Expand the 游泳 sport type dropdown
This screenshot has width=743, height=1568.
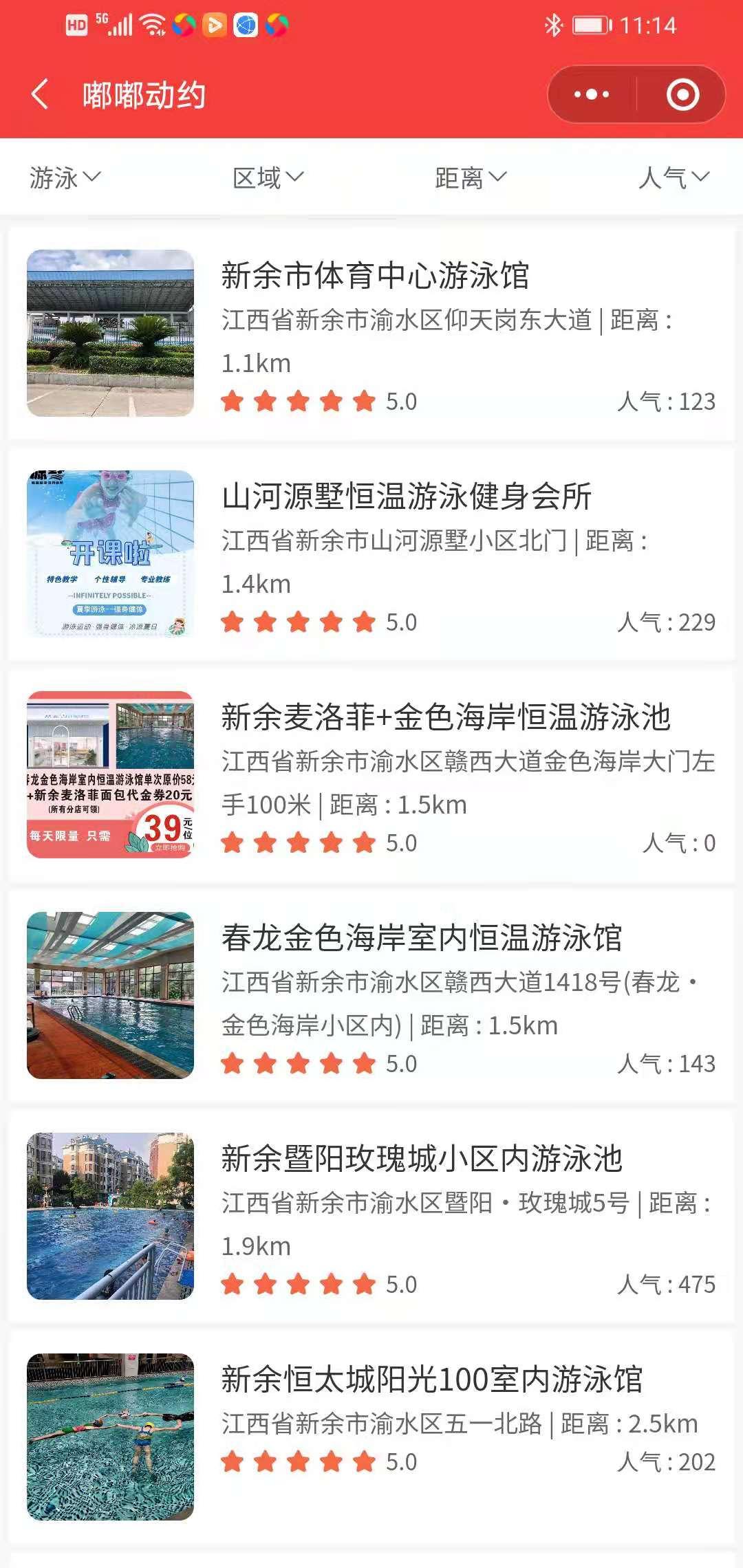[65, 177]
